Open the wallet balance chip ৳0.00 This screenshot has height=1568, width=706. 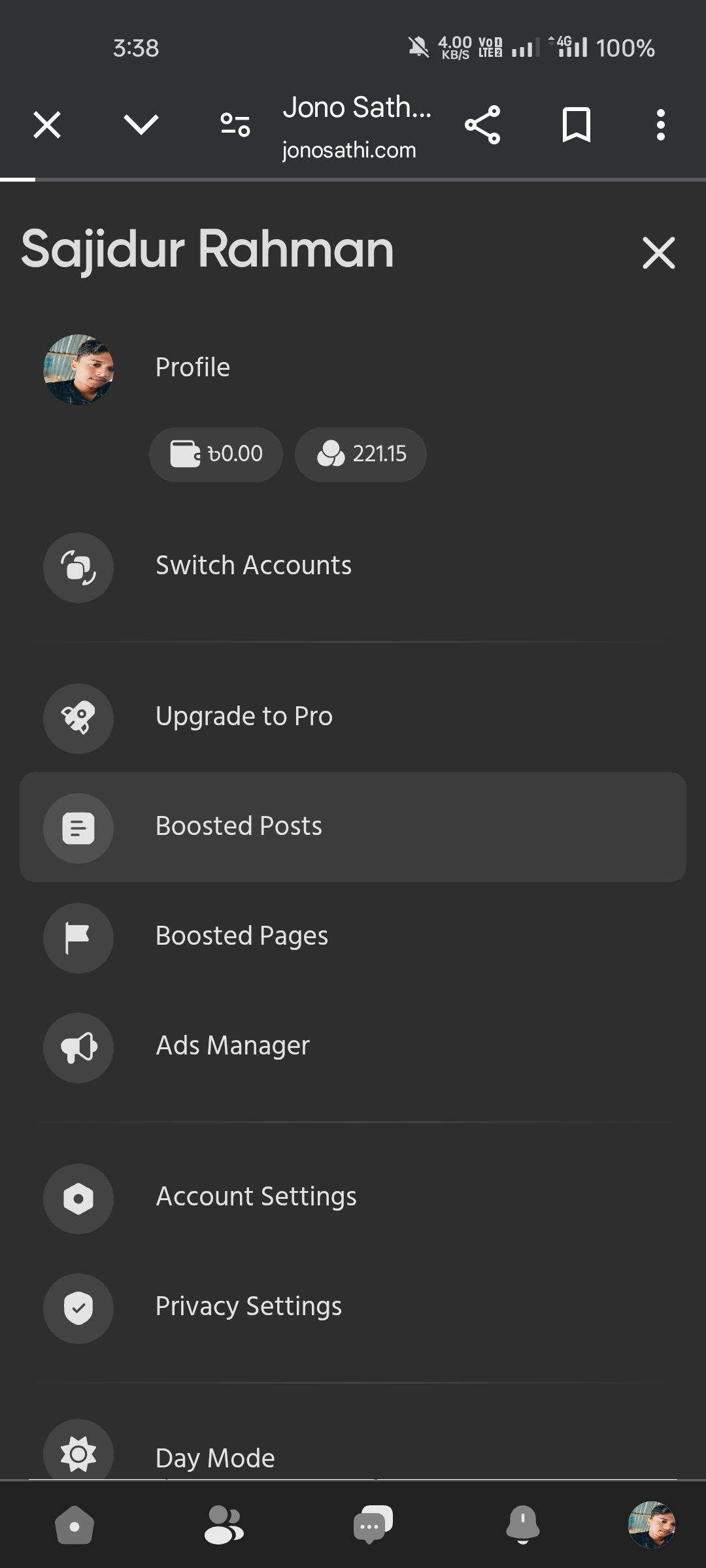(216, 454)
